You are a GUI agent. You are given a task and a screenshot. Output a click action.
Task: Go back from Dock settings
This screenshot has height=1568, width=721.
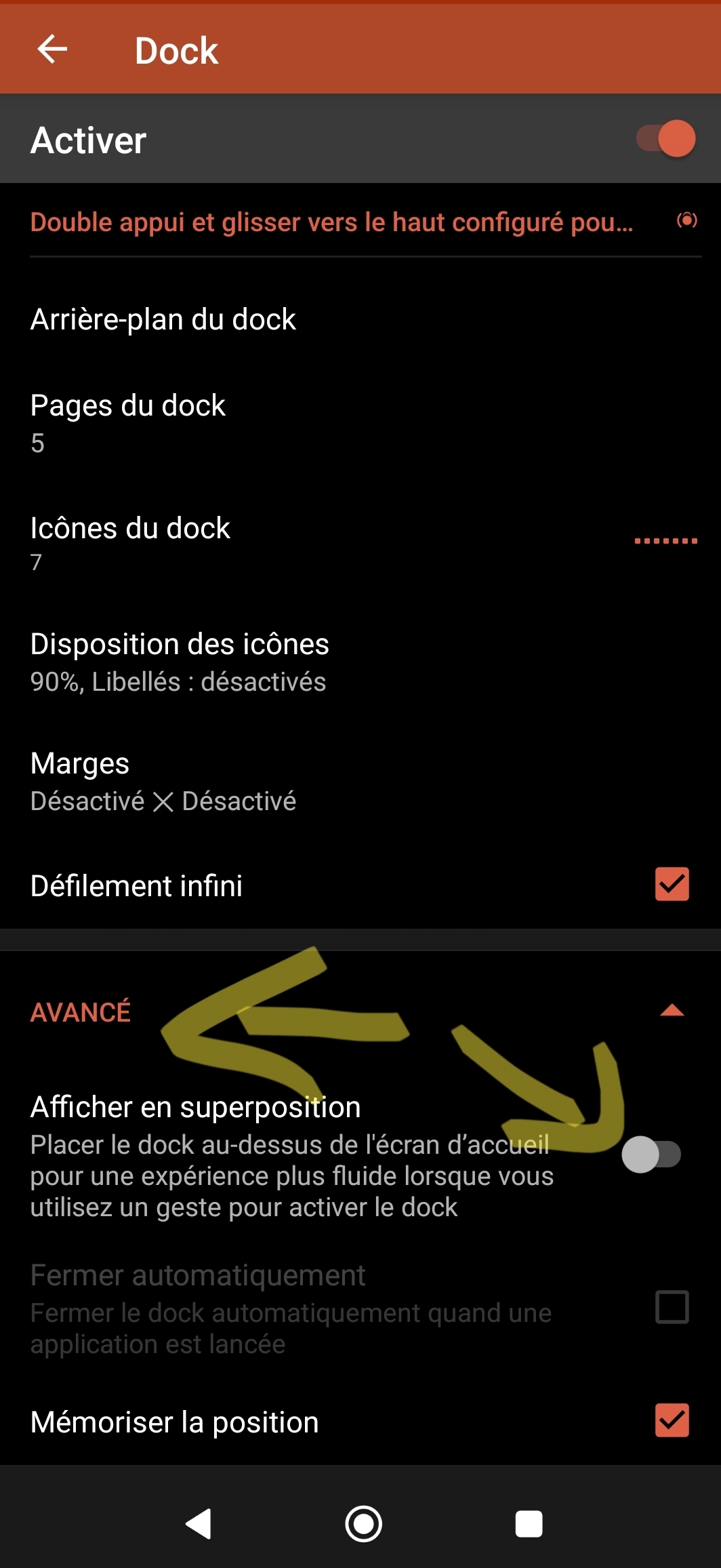52,49
